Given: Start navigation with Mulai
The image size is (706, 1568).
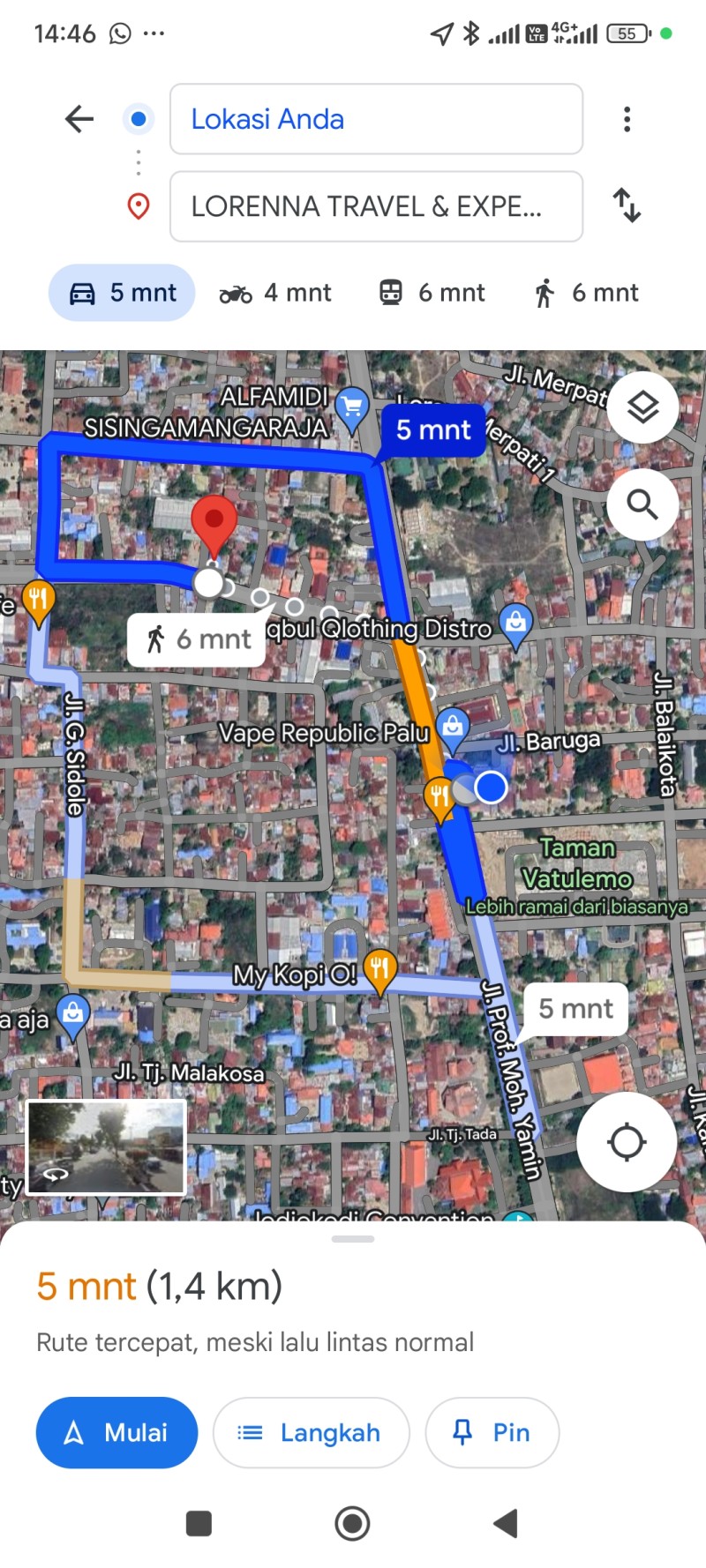Looking at the screenshot, I should coord(116,1432).
